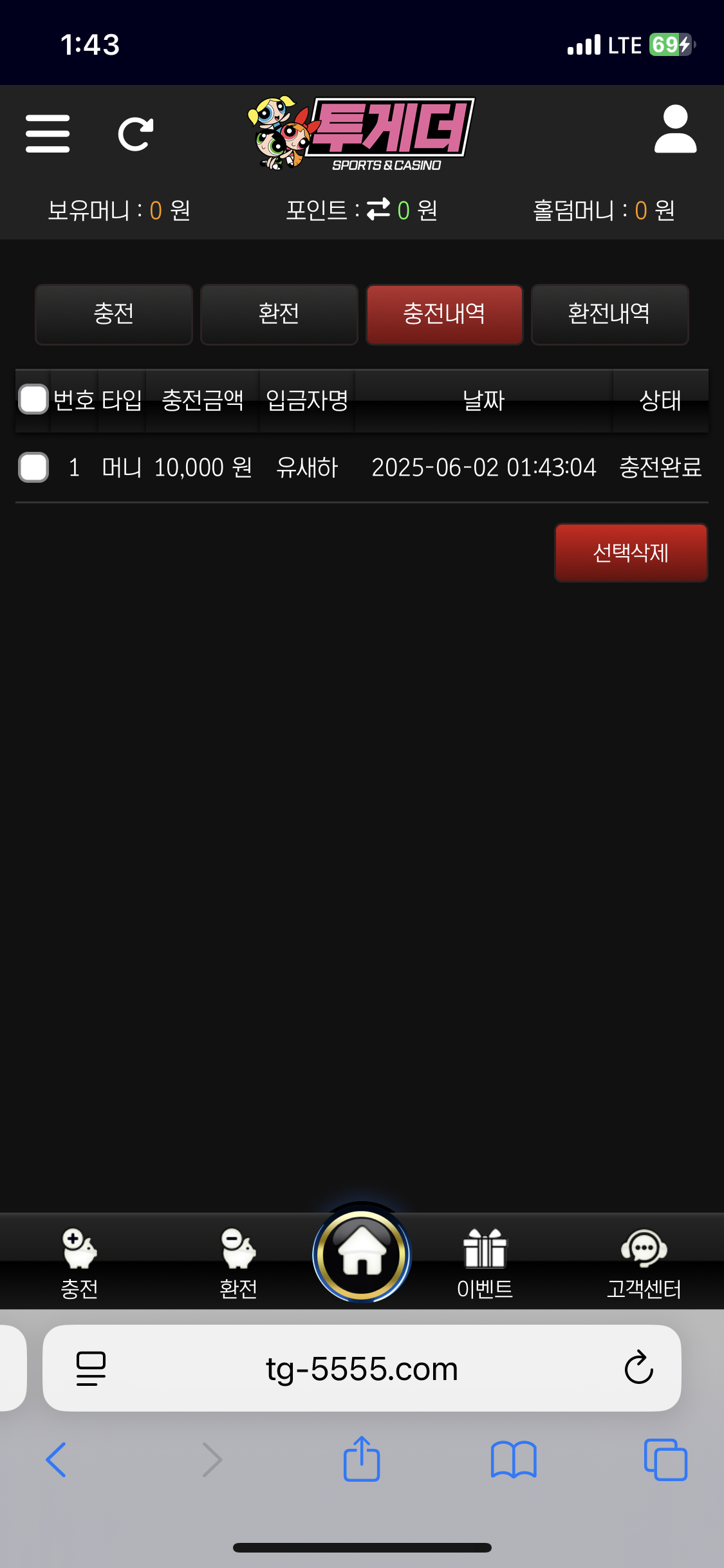Open the 환전내역 tab
The image size is (724, 1568).
[x=609, y=314]
